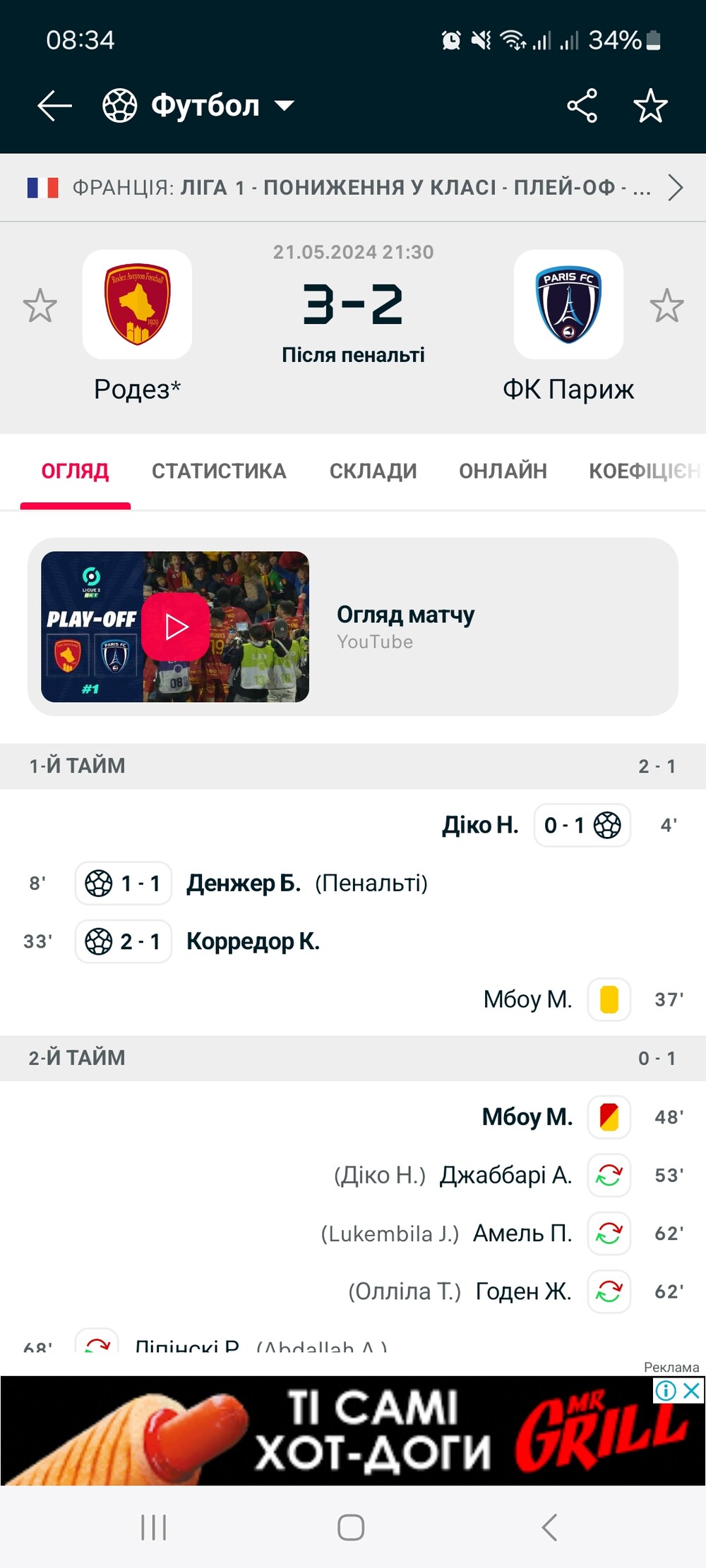Switch to the Онлайн tab
The height and width of the screenshot is (1568, 706).
pos(503,471)
